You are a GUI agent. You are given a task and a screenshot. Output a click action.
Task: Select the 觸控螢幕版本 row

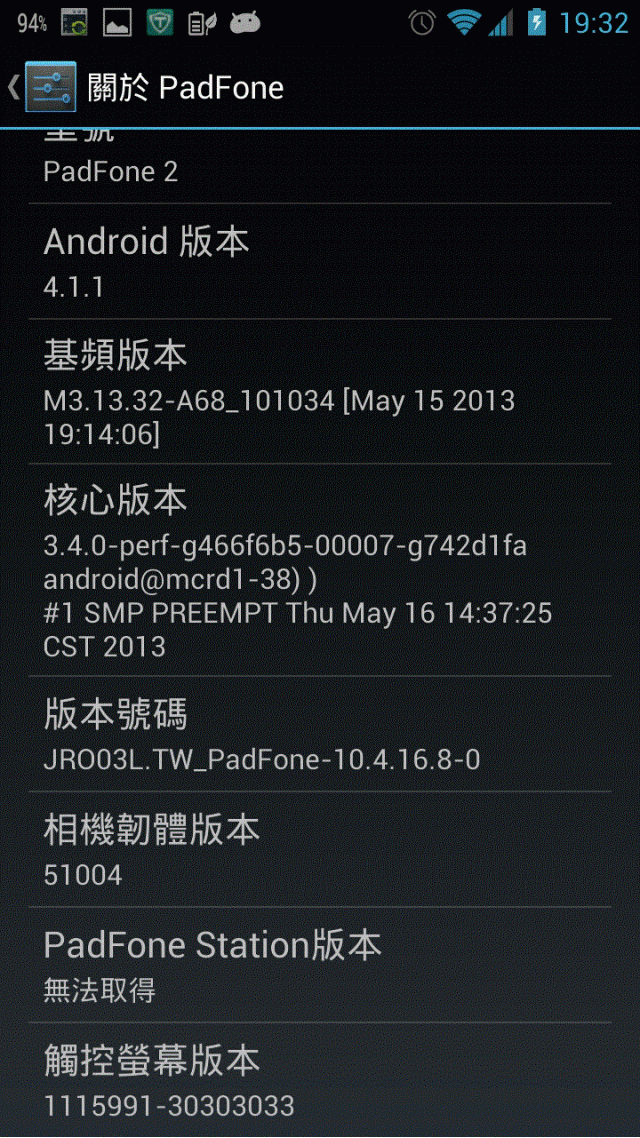320,1080
